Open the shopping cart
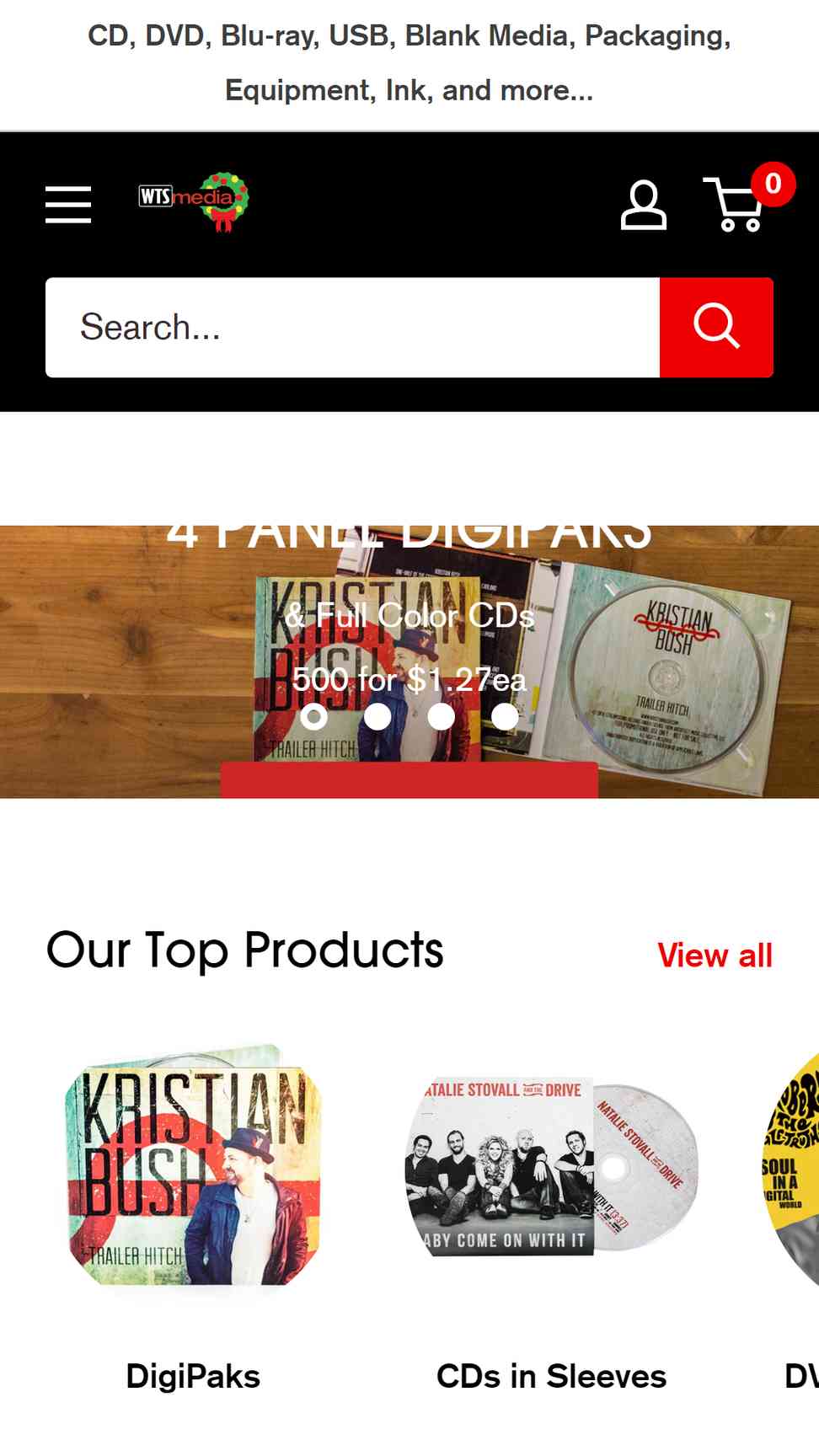819x1456 pixels. (x=739, y=205)
